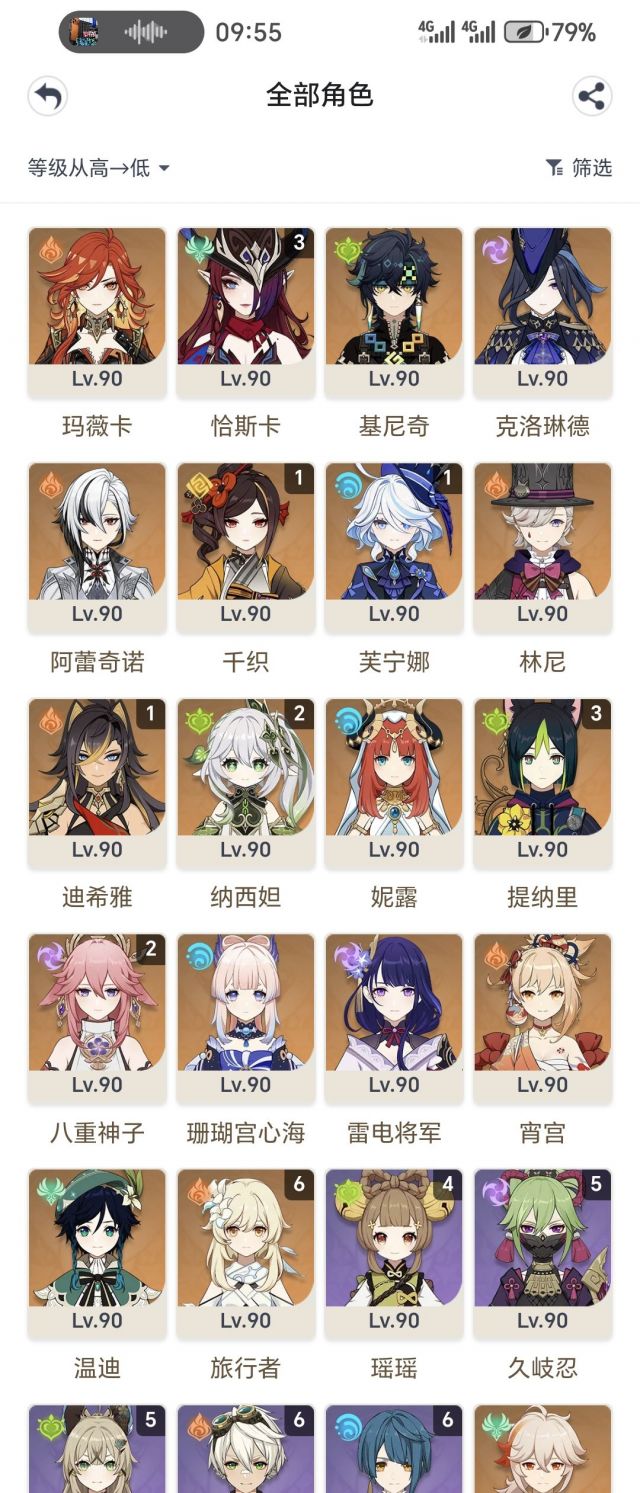Select the 八重神子 character card
The width and height of the screenshot is (640, 1493).
click(97, 1017)
